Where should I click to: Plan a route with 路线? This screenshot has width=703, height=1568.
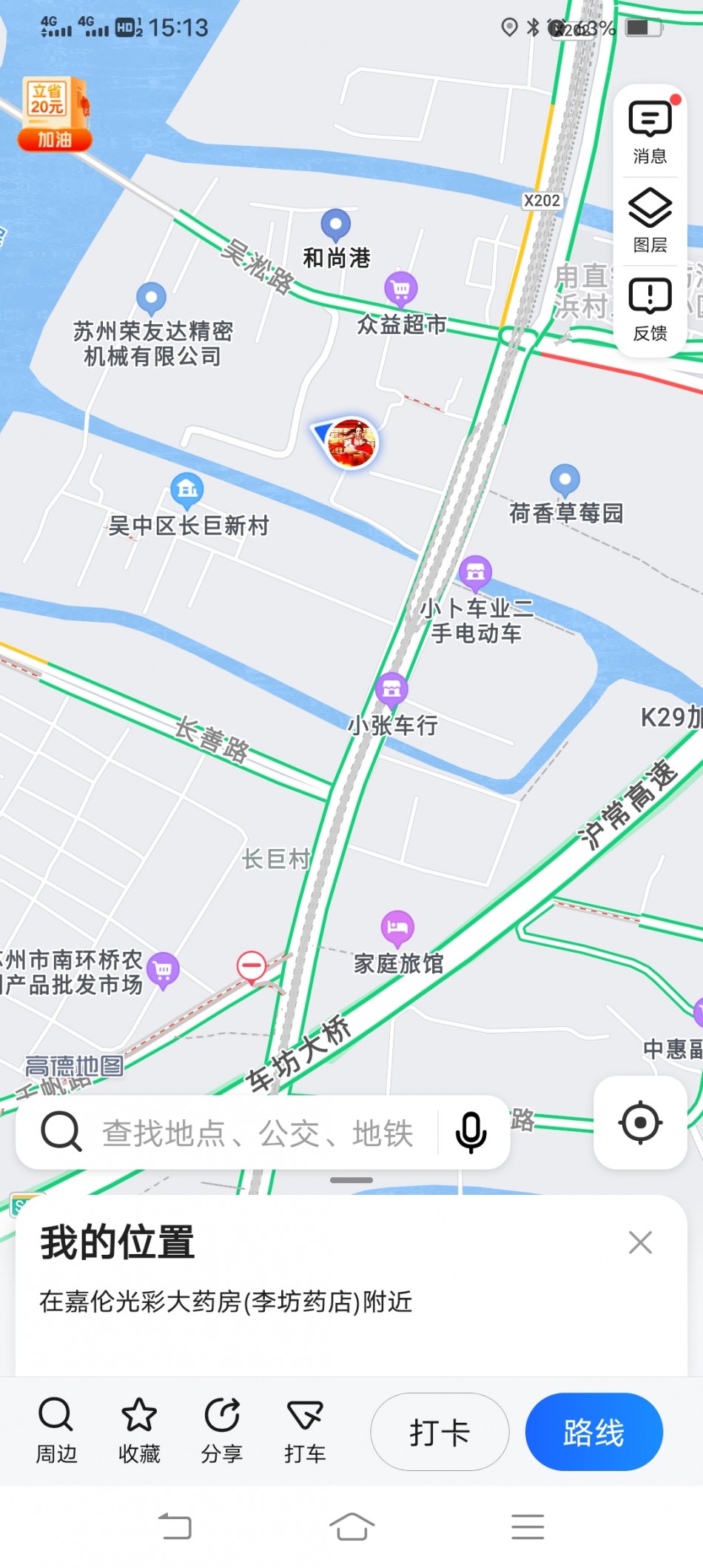pyautogui.click(x=593, y=1432)
